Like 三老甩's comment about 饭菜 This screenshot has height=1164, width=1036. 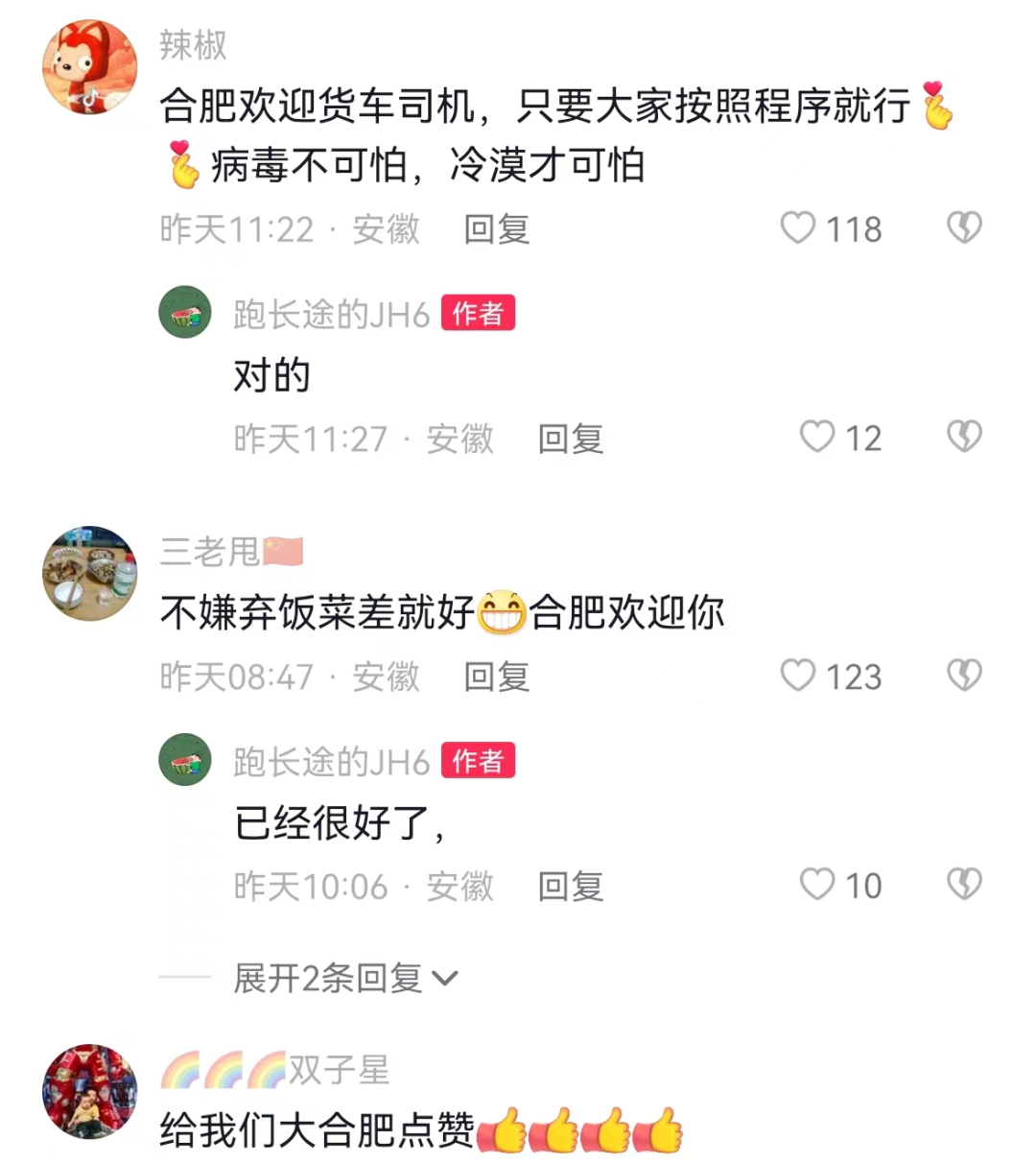[798, 677]
